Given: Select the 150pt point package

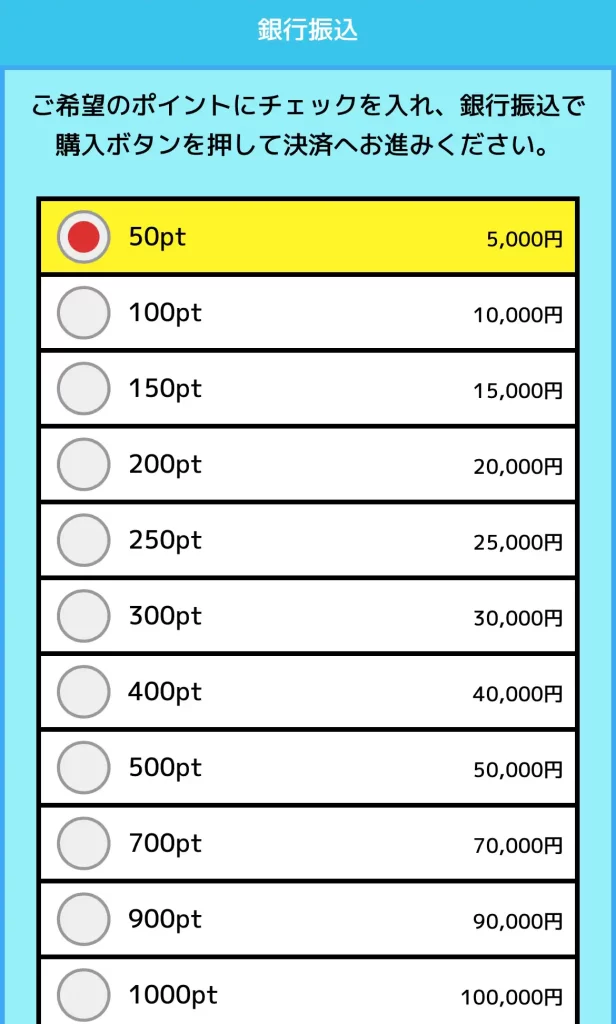Looking at the screenshot, I should [83, 389].
